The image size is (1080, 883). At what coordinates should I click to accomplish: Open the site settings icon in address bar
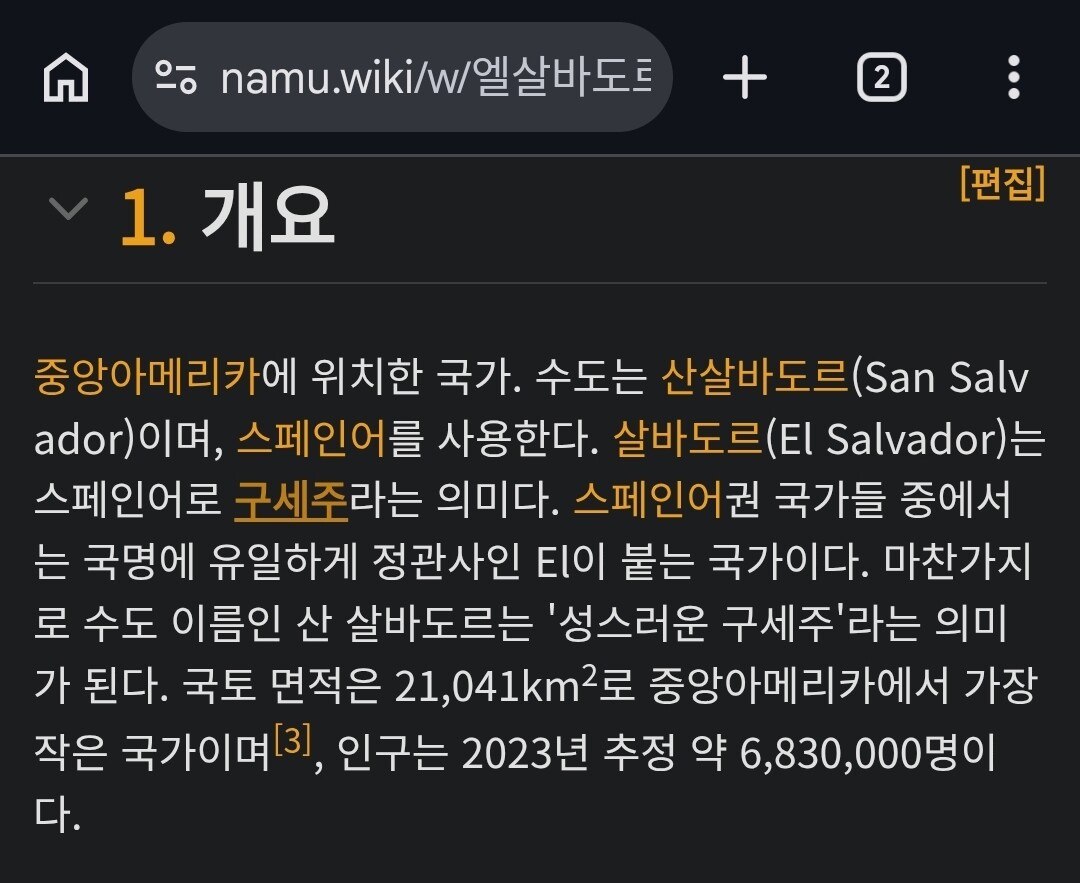click(176, 77)
